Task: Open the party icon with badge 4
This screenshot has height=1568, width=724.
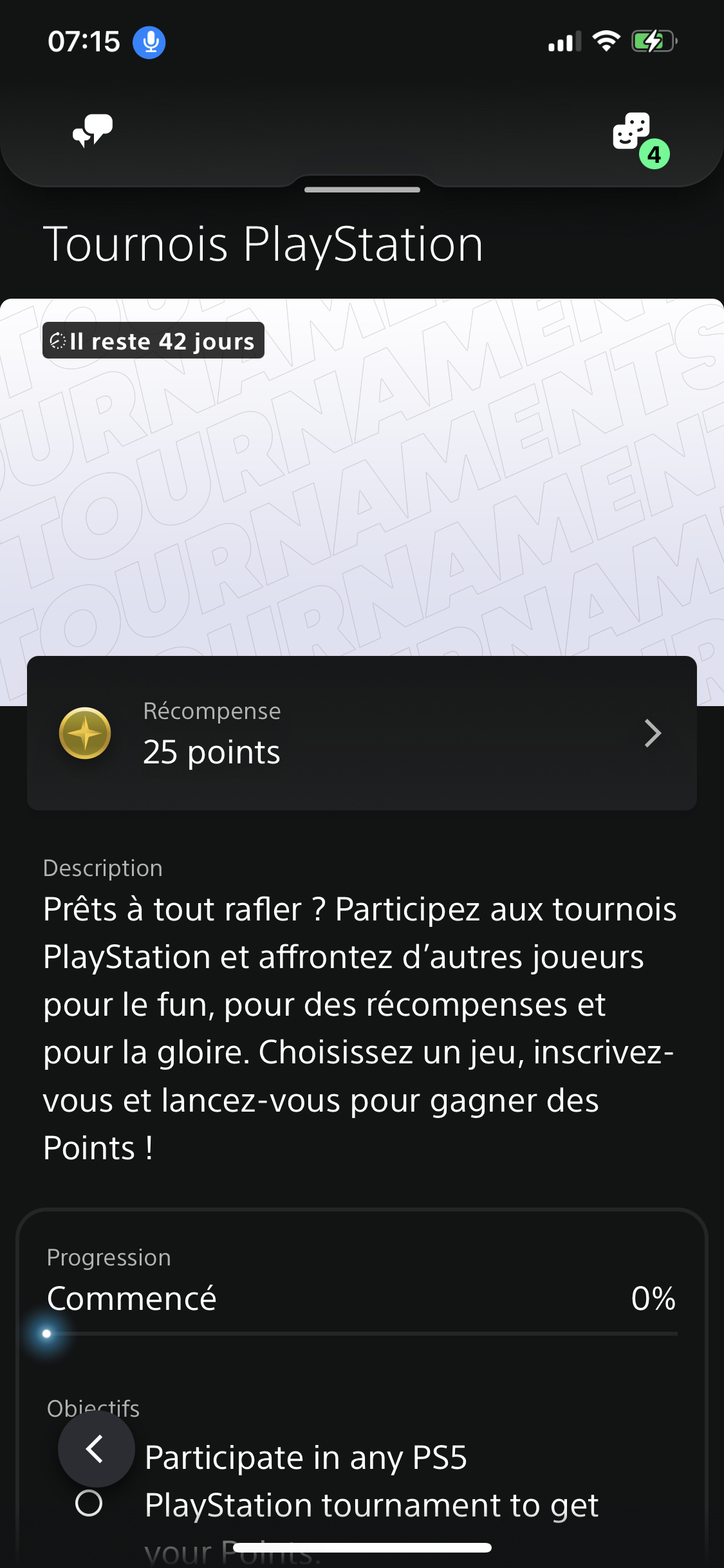Action: [634, 133]
